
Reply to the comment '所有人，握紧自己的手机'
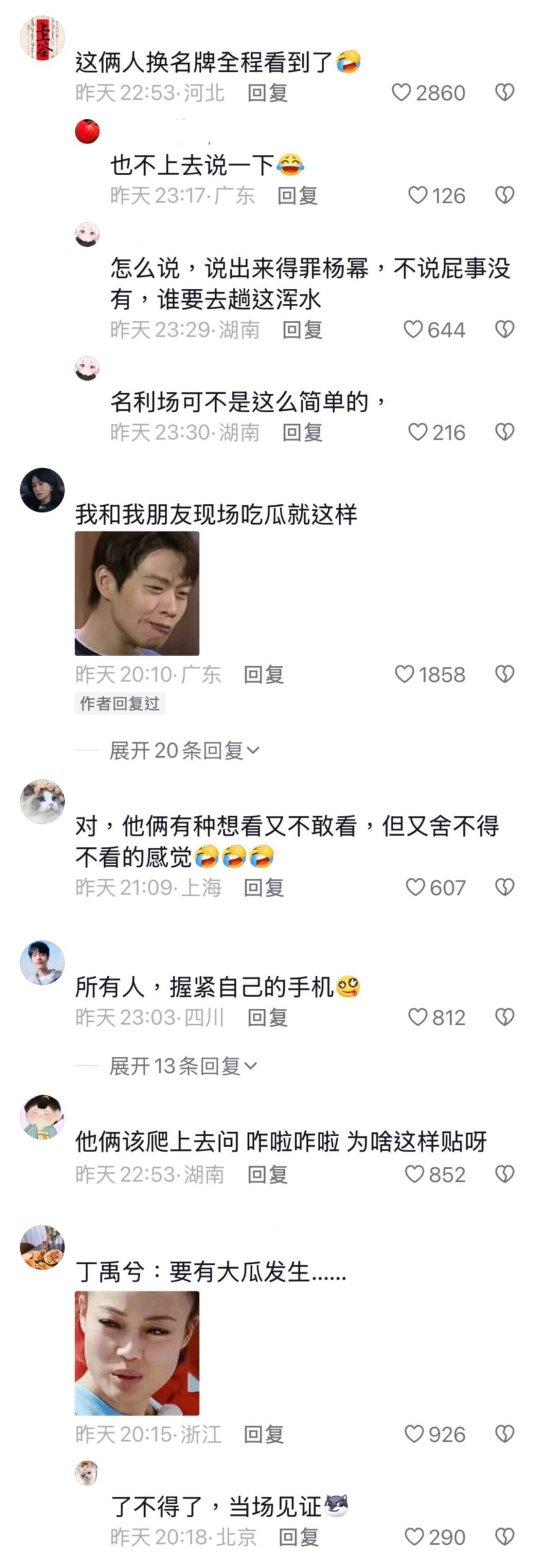pos(267,1017)
